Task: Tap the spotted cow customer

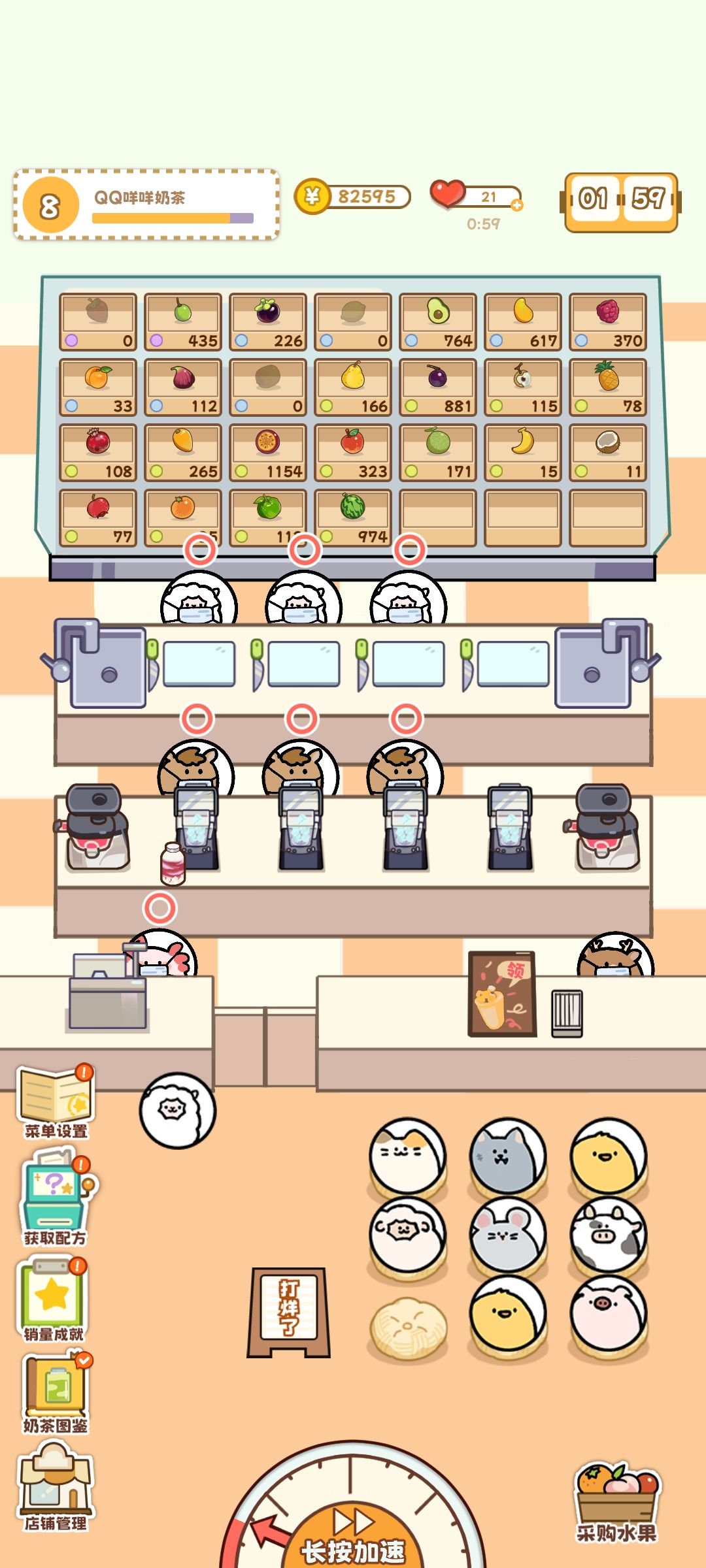Action: point(609,1235)
